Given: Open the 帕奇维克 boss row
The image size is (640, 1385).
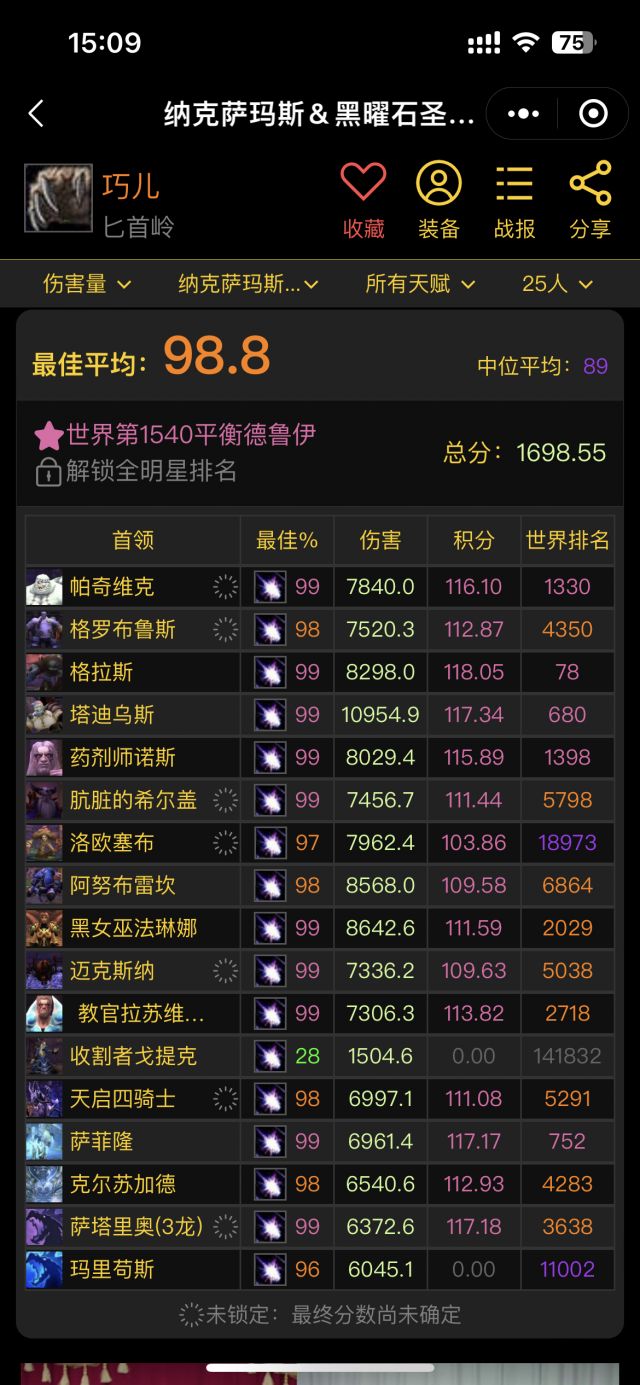Looking at the screenshot, I should 320,587.
